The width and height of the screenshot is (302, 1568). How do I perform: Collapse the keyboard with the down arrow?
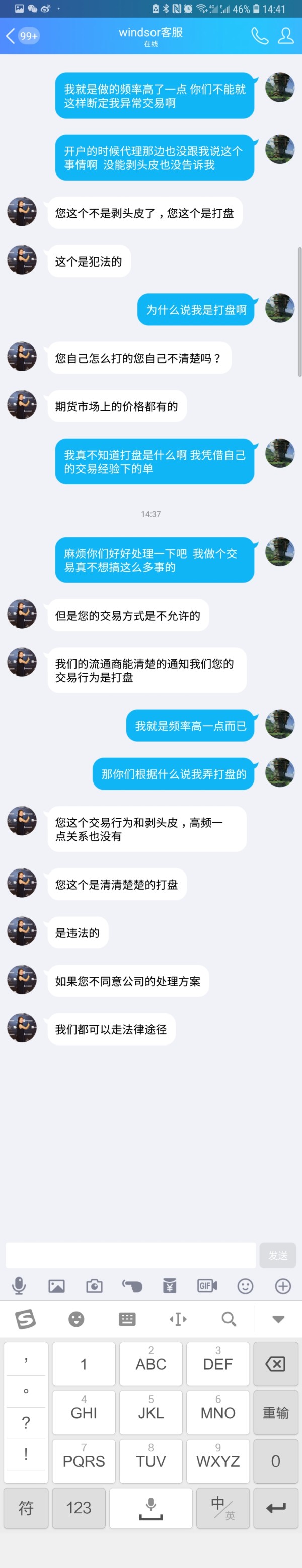[278, 1319]
